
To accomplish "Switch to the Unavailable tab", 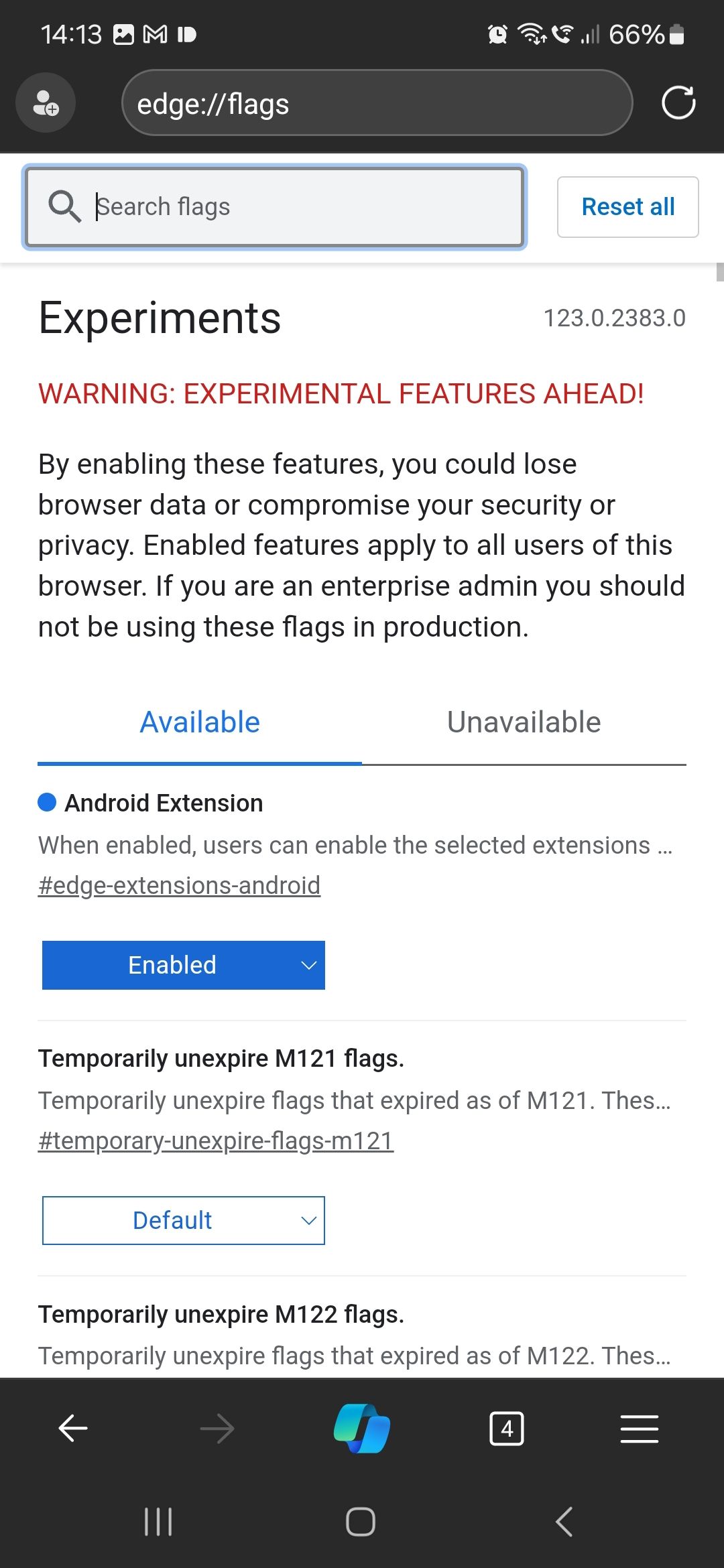I will coord(524,723).
